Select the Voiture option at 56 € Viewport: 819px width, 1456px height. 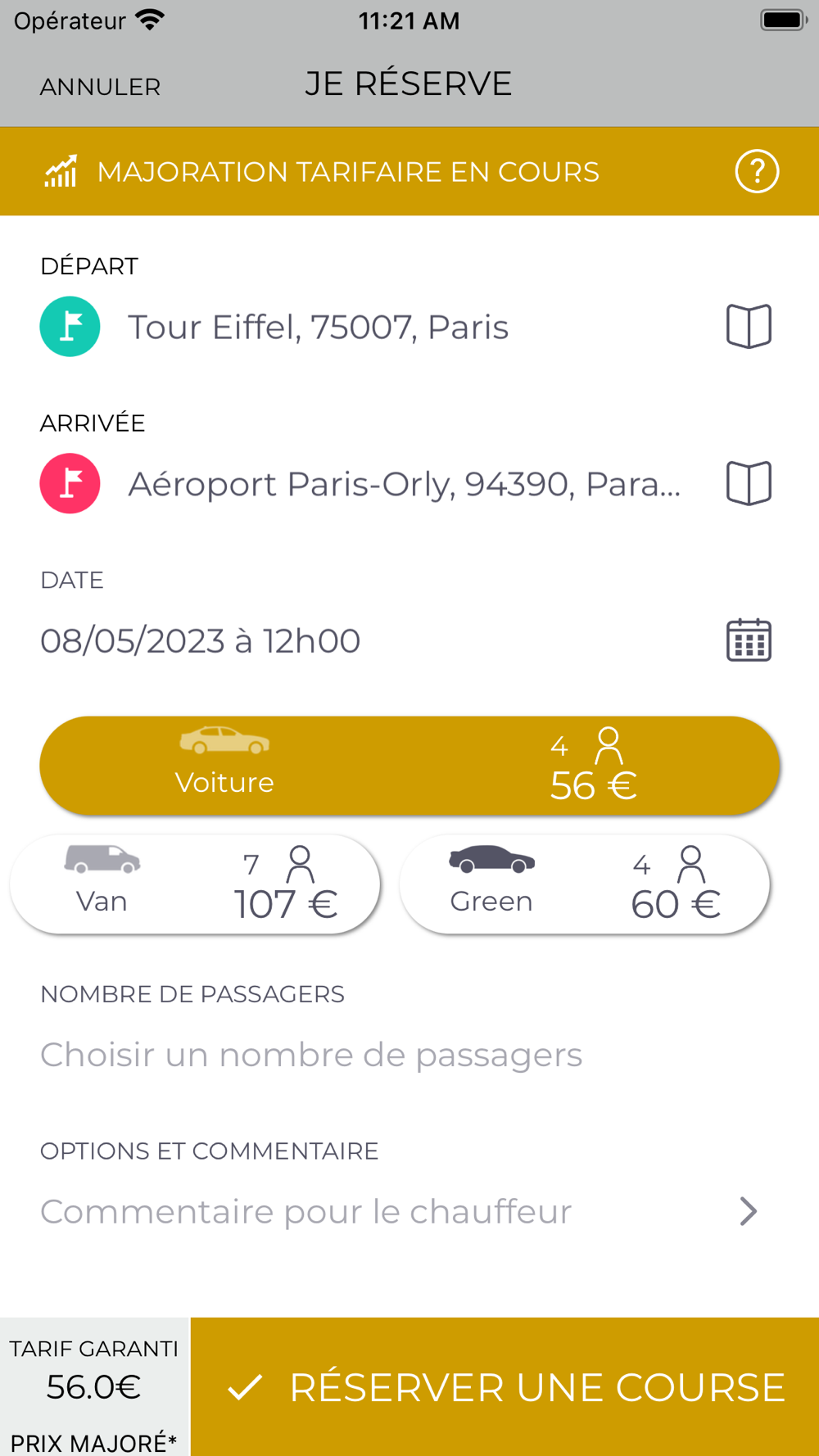409,766
